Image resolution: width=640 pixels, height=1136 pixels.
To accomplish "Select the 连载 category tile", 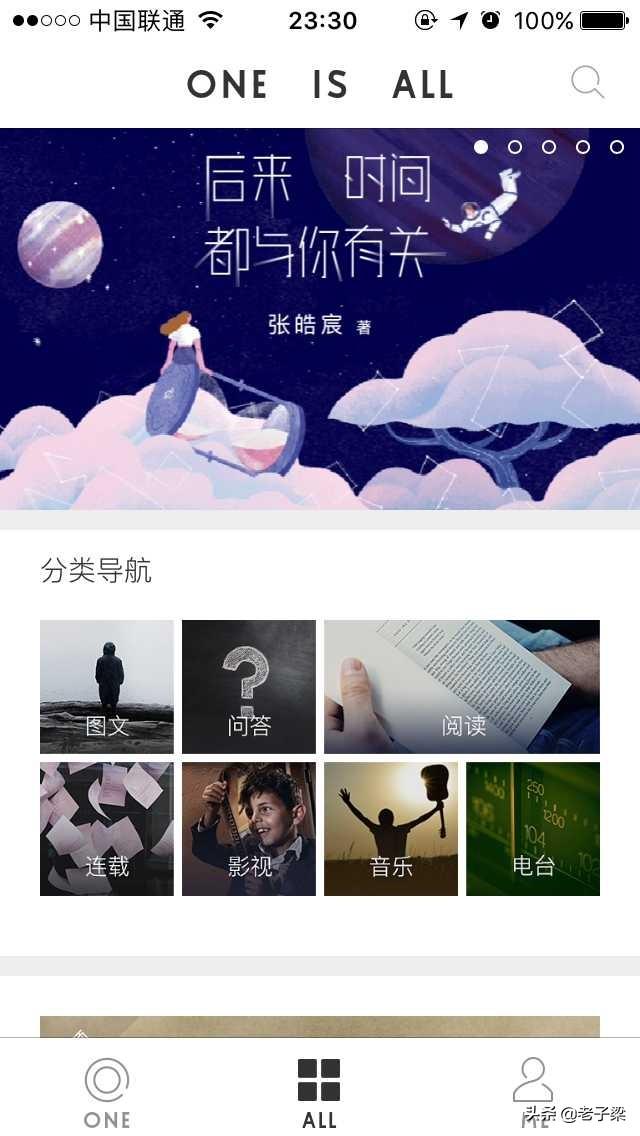I will (107, 829).
